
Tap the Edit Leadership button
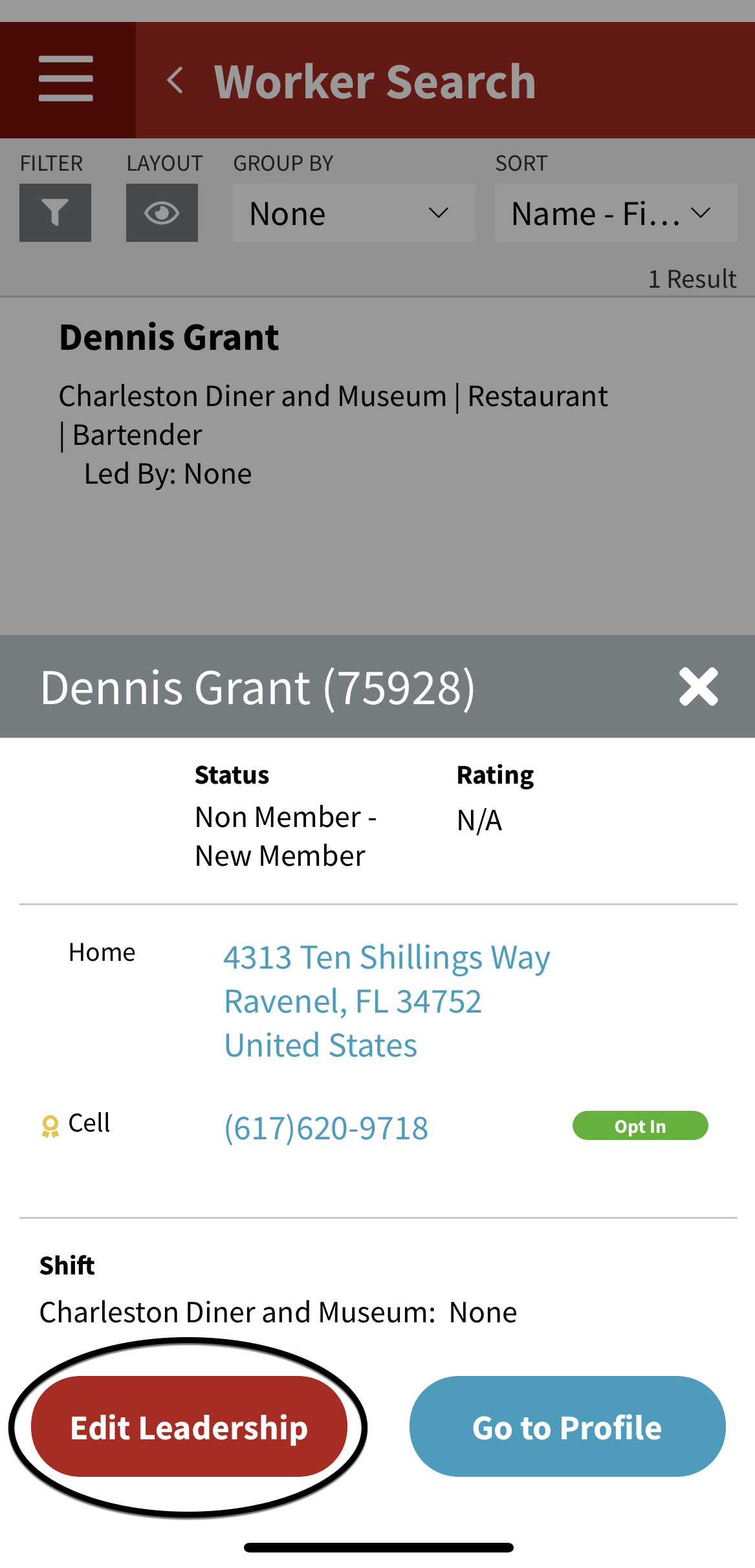189,1426
